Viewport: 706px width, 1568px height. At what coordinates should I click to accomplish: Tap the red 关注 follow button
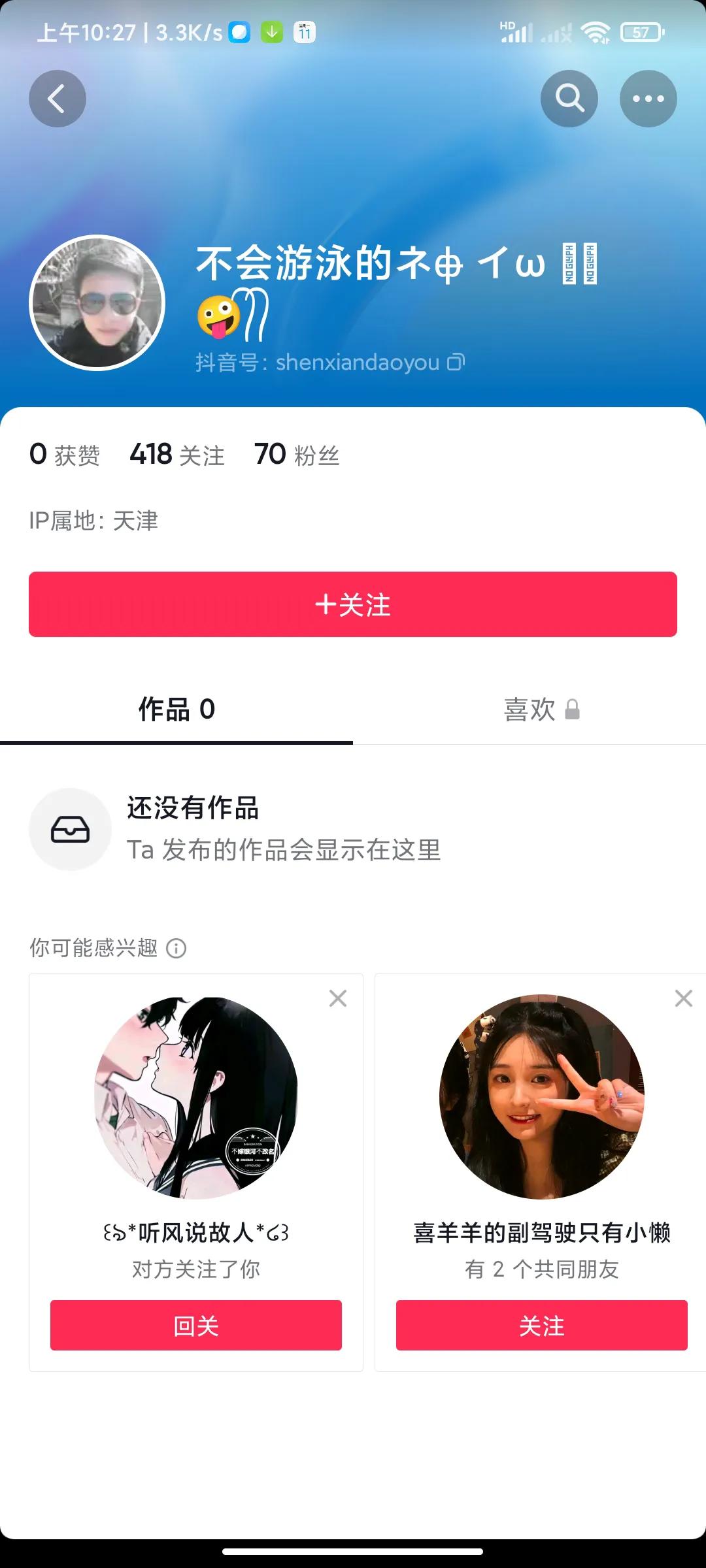click(x=353, y=604)
